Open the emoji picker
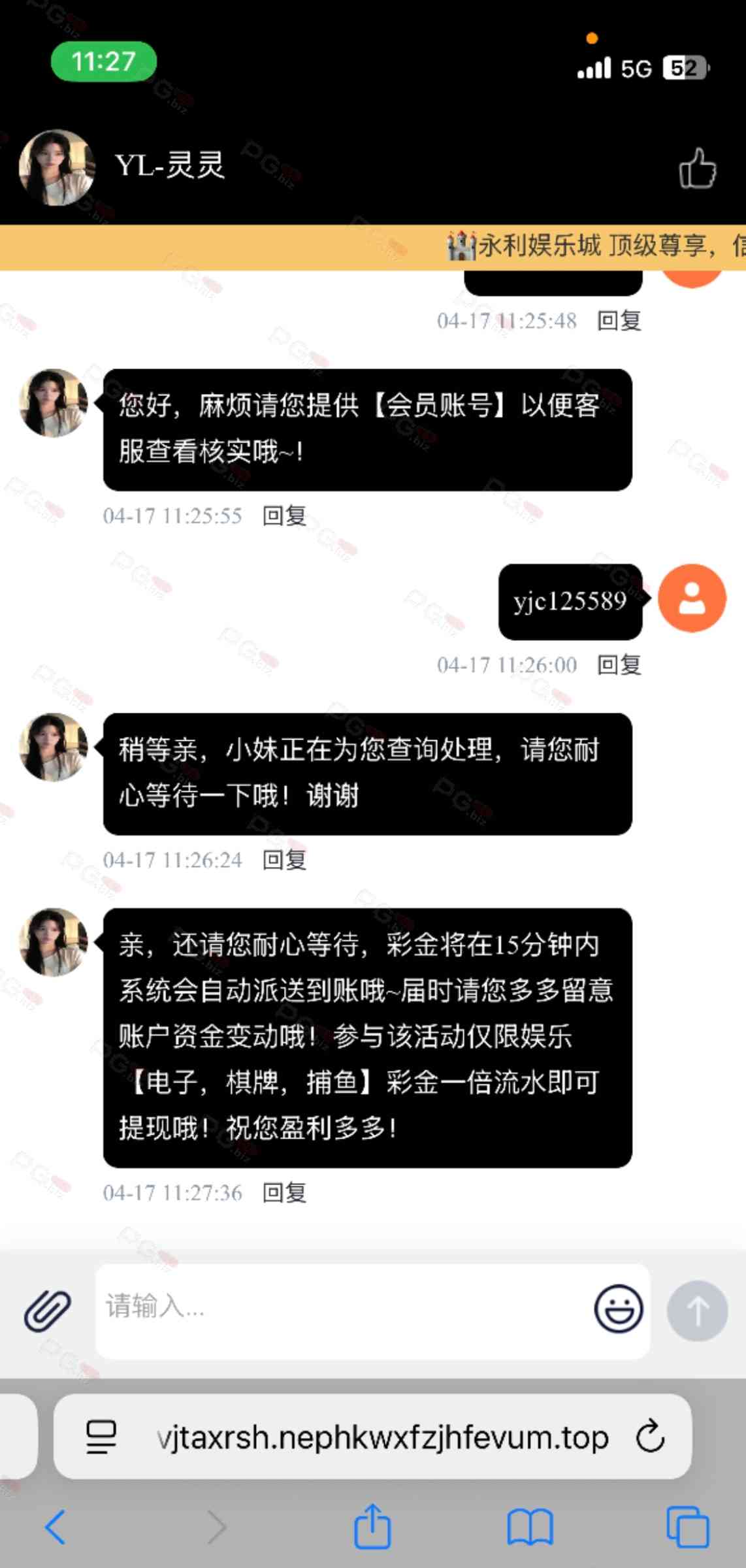Viewport: 746px width, 1568px height. pyautogui.click(x=618, y=1309)
